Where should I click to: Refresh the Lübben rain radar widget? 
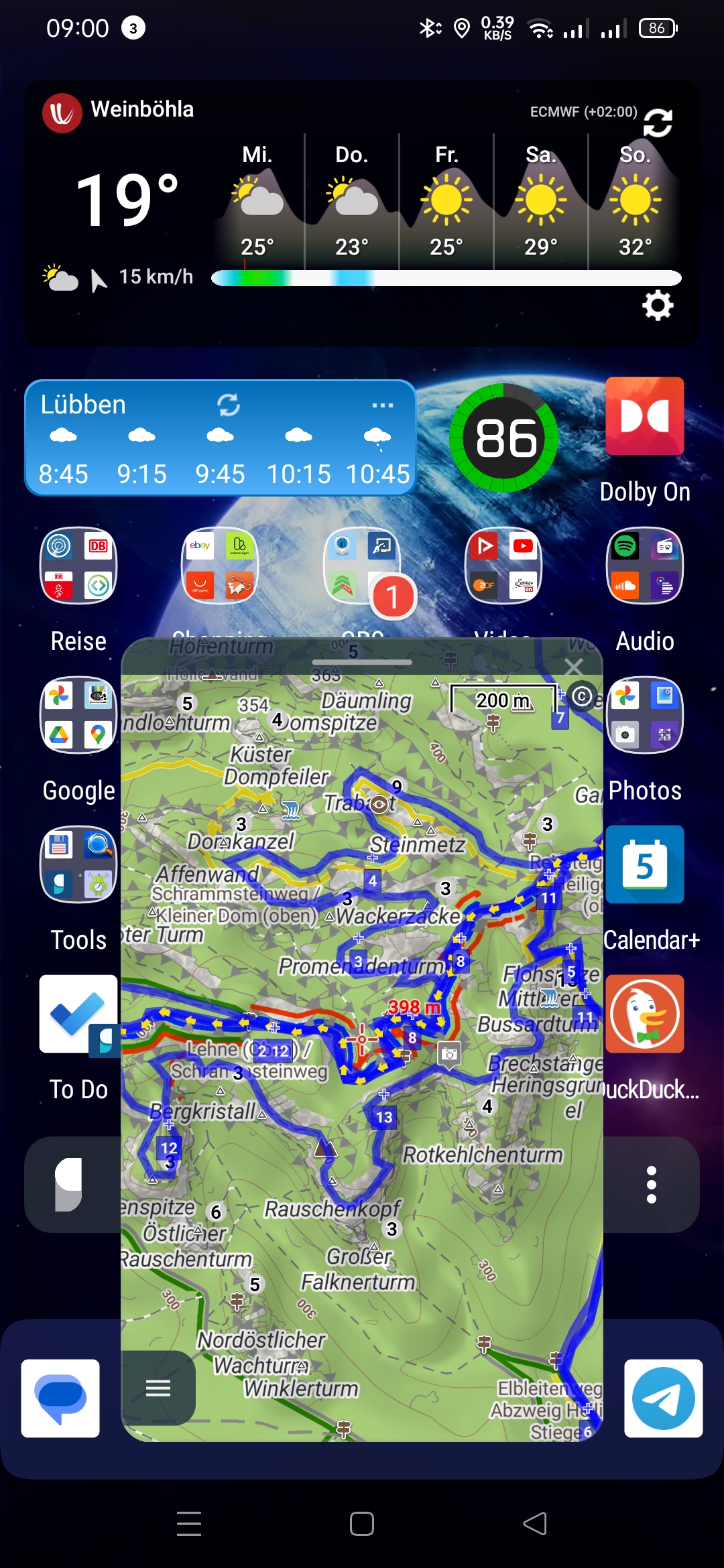[x=229, y=405]
